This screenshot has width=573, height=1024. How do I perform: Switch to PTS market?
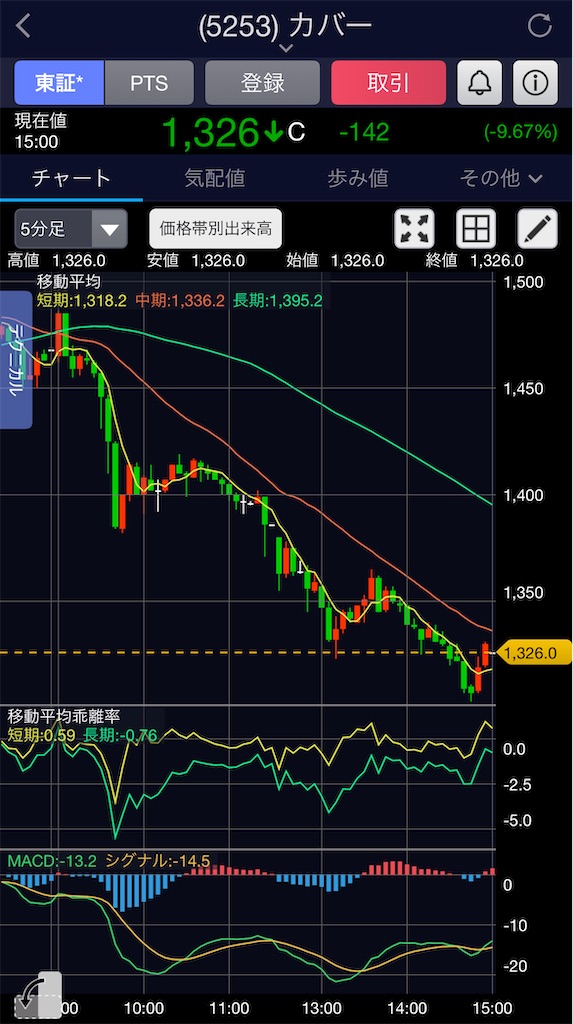point(149,83)
